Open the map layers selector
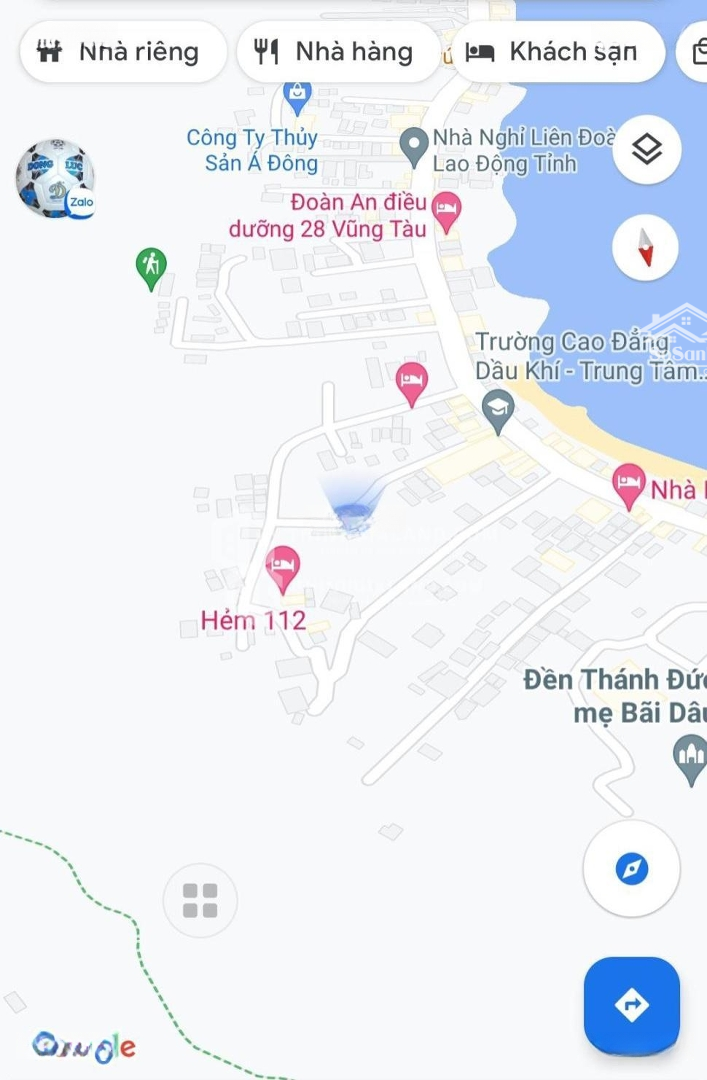This screenshot has width=707, height=1080. [x=646, y=150]
